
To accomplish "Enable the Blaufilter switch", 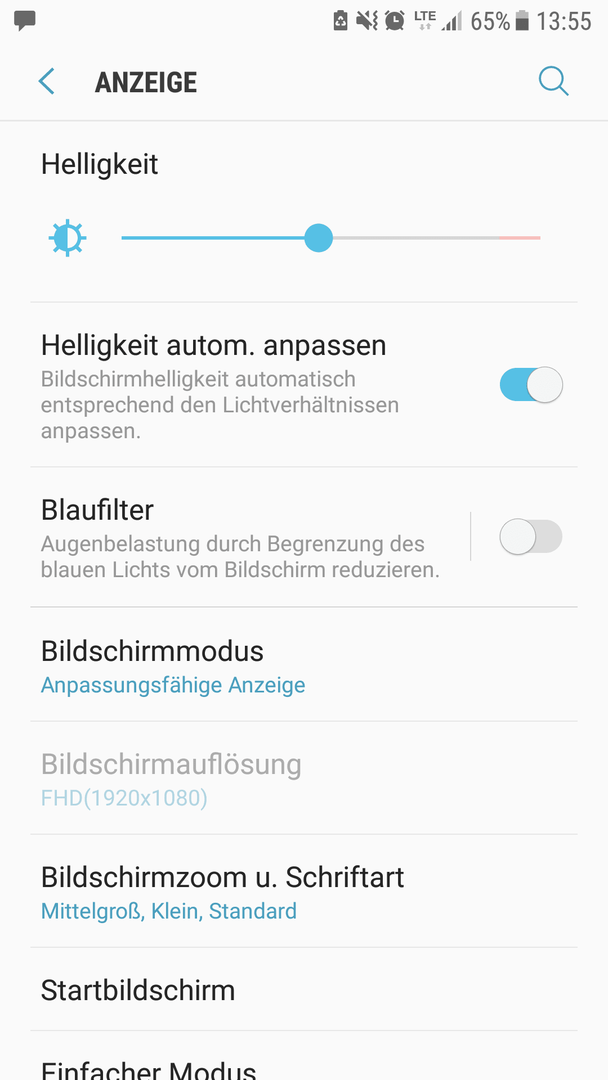I will tap(531, 537).
